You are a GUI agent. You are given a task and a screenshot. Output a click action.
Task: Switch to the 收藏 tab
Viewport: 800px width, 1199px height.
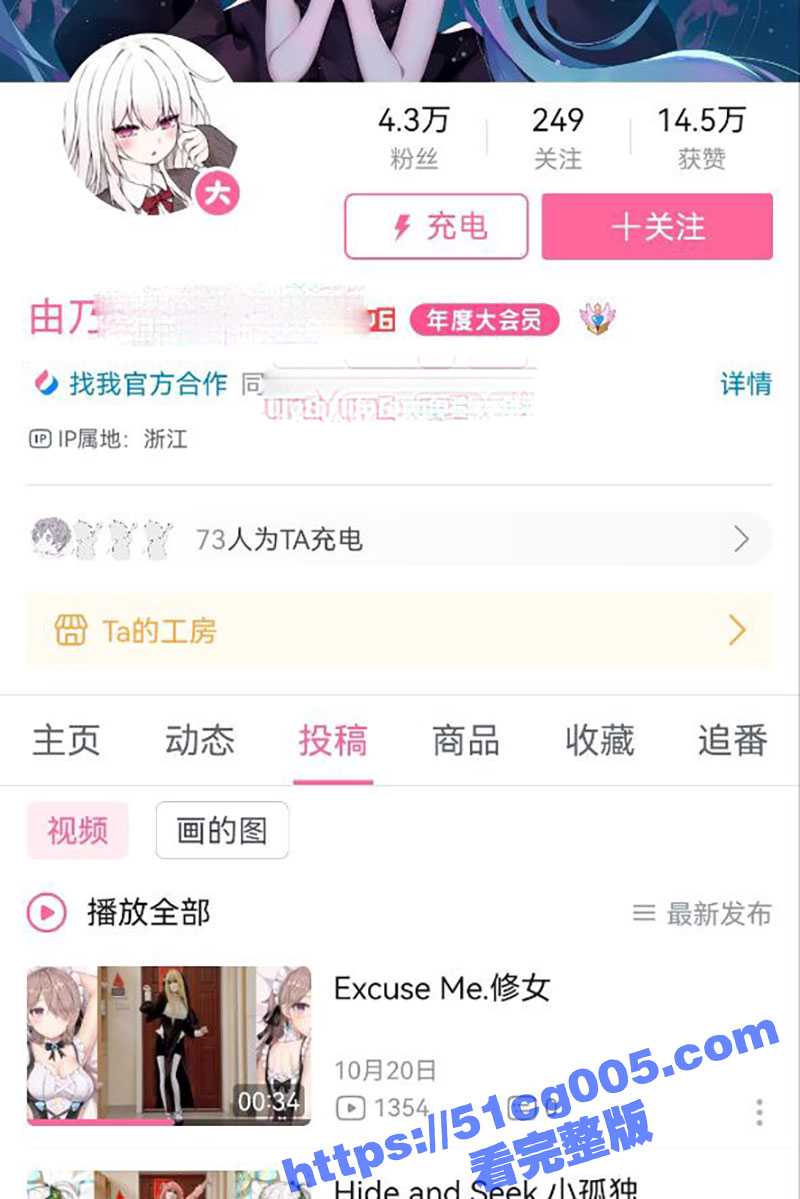(600, 741)
